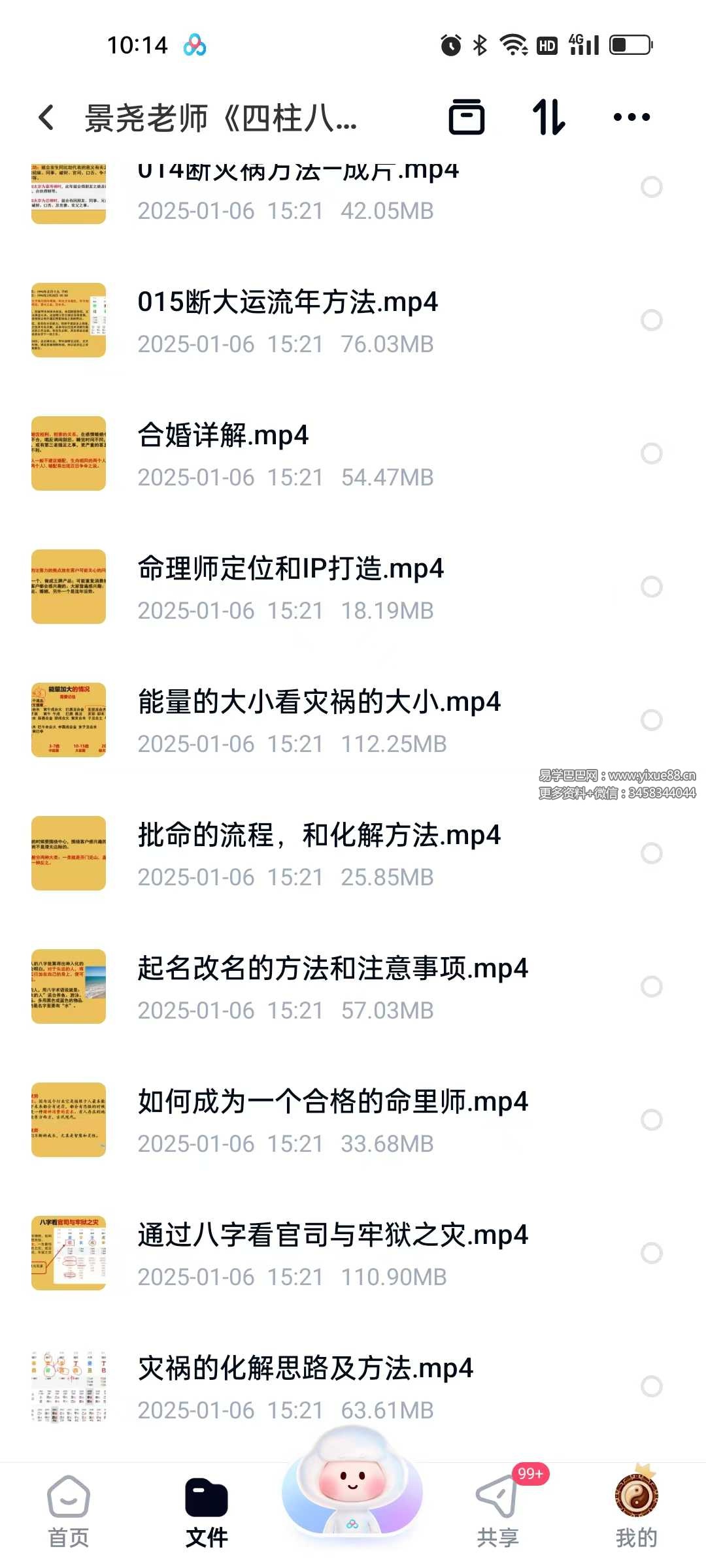Open 批命的流程，和化解方法.mp4
This screenshot has height=1568, width=706.
tap(319, 853)
